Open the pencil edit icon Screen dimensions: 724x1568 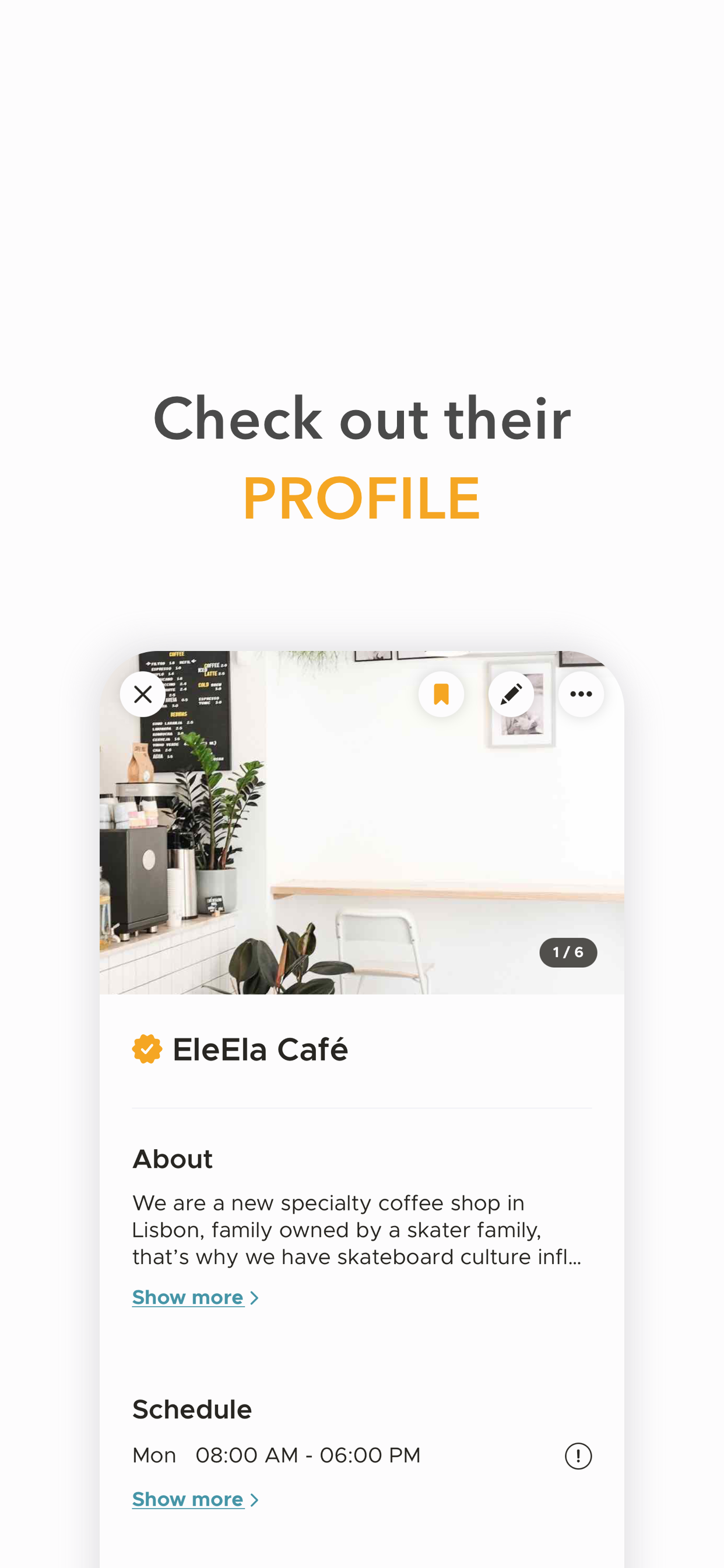click(x=511, y=694)
